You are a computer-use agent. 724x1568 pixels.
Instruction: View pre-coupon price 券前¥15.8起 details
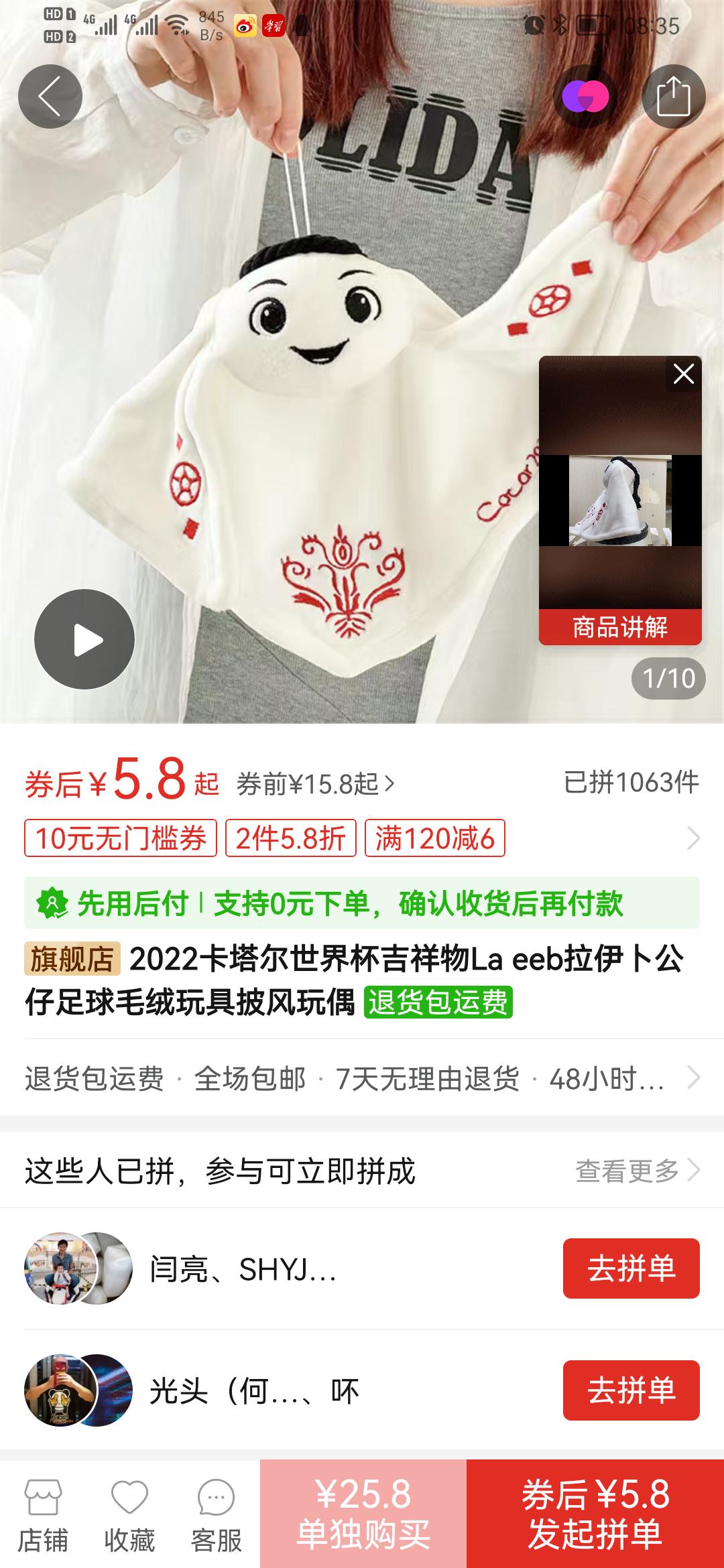[315, 783]
